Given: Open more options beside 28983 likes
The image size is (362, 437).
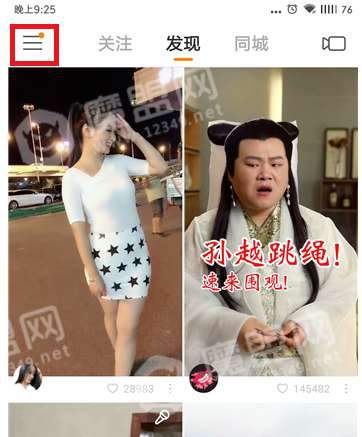Looking at the screenshot, I should click(170, 389).
